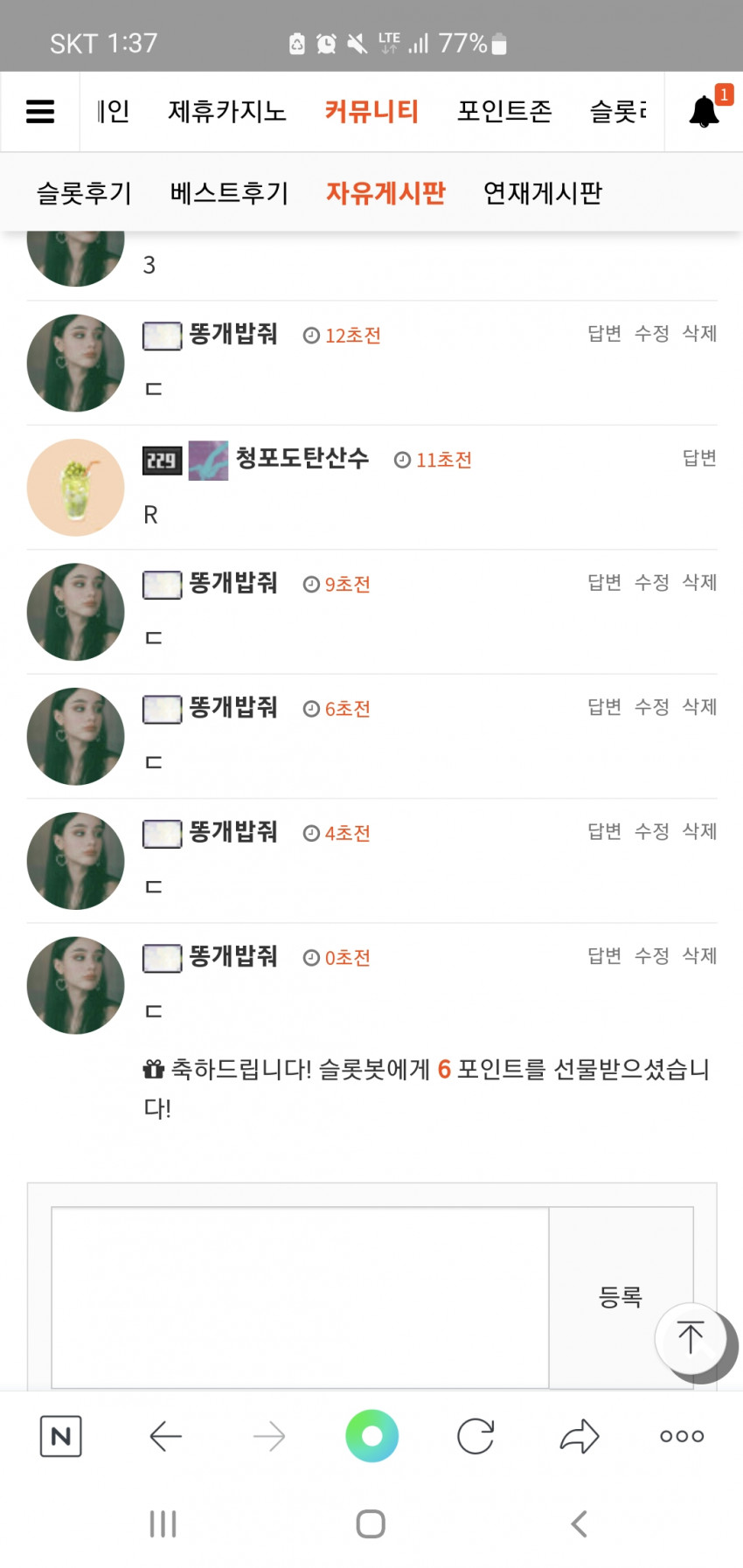Go back to previous browser page

coord(165,1436)
